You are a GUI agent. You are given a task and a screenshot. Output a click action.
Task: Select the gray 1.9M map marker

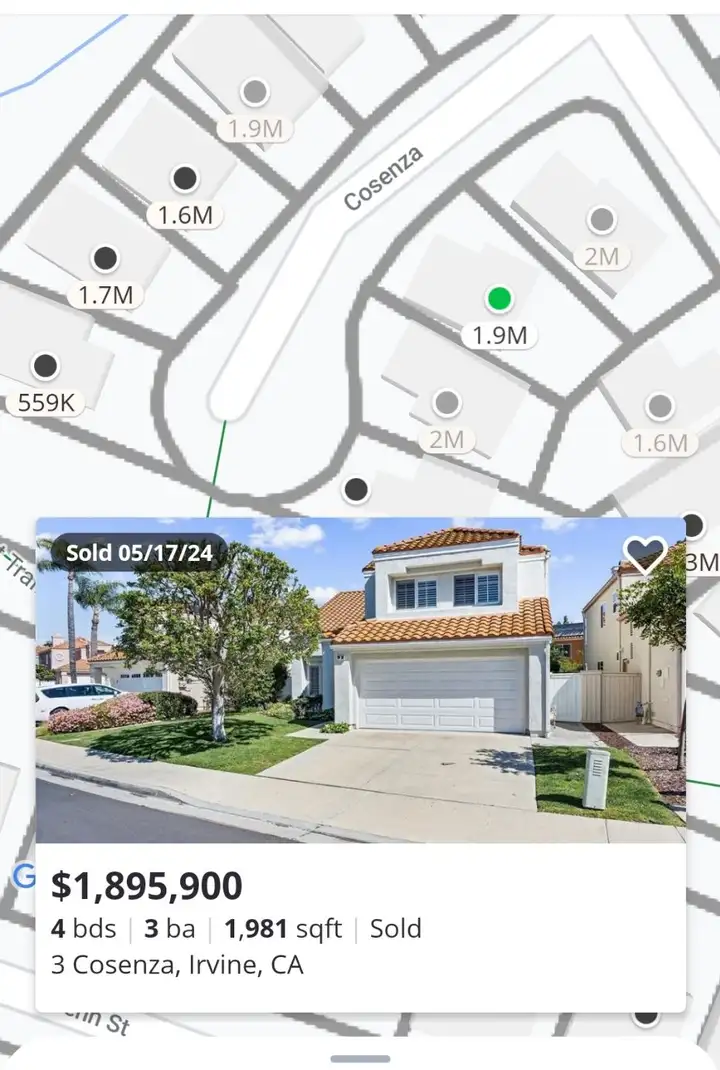[255, 93]
